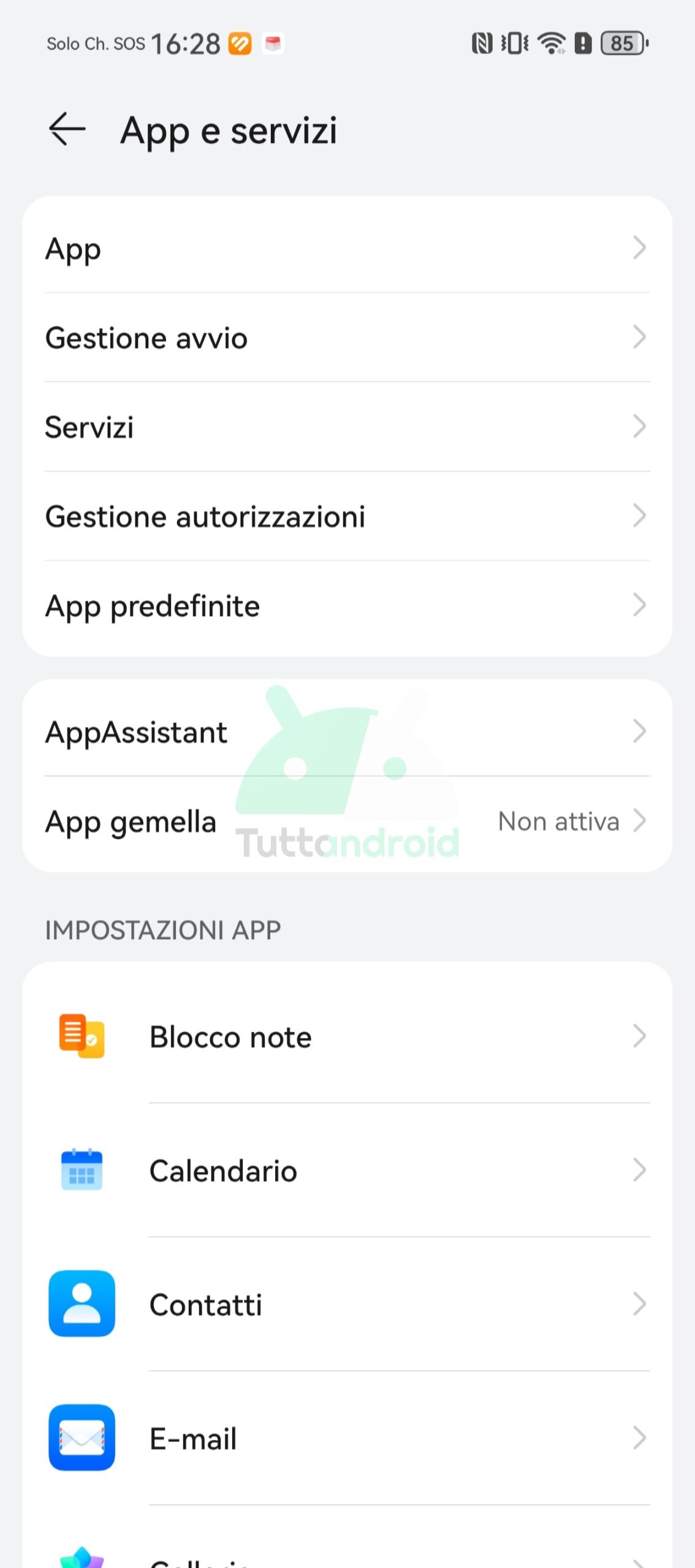Screen dimensions: 695x1568
Task: Go back using the arrow icon
Action: coord(67,129)
